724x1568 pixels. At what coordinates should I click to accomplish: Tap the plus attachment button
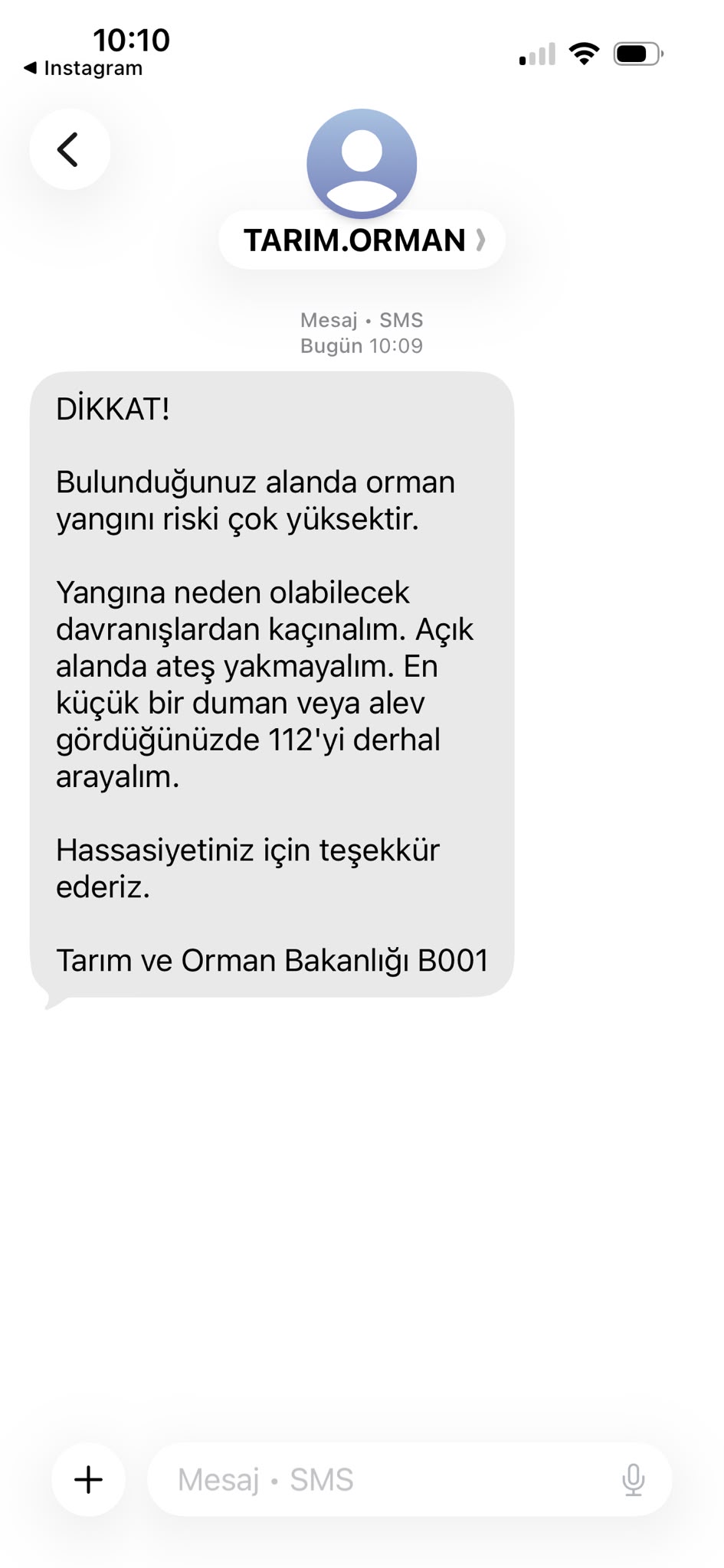pos(88,1479)
